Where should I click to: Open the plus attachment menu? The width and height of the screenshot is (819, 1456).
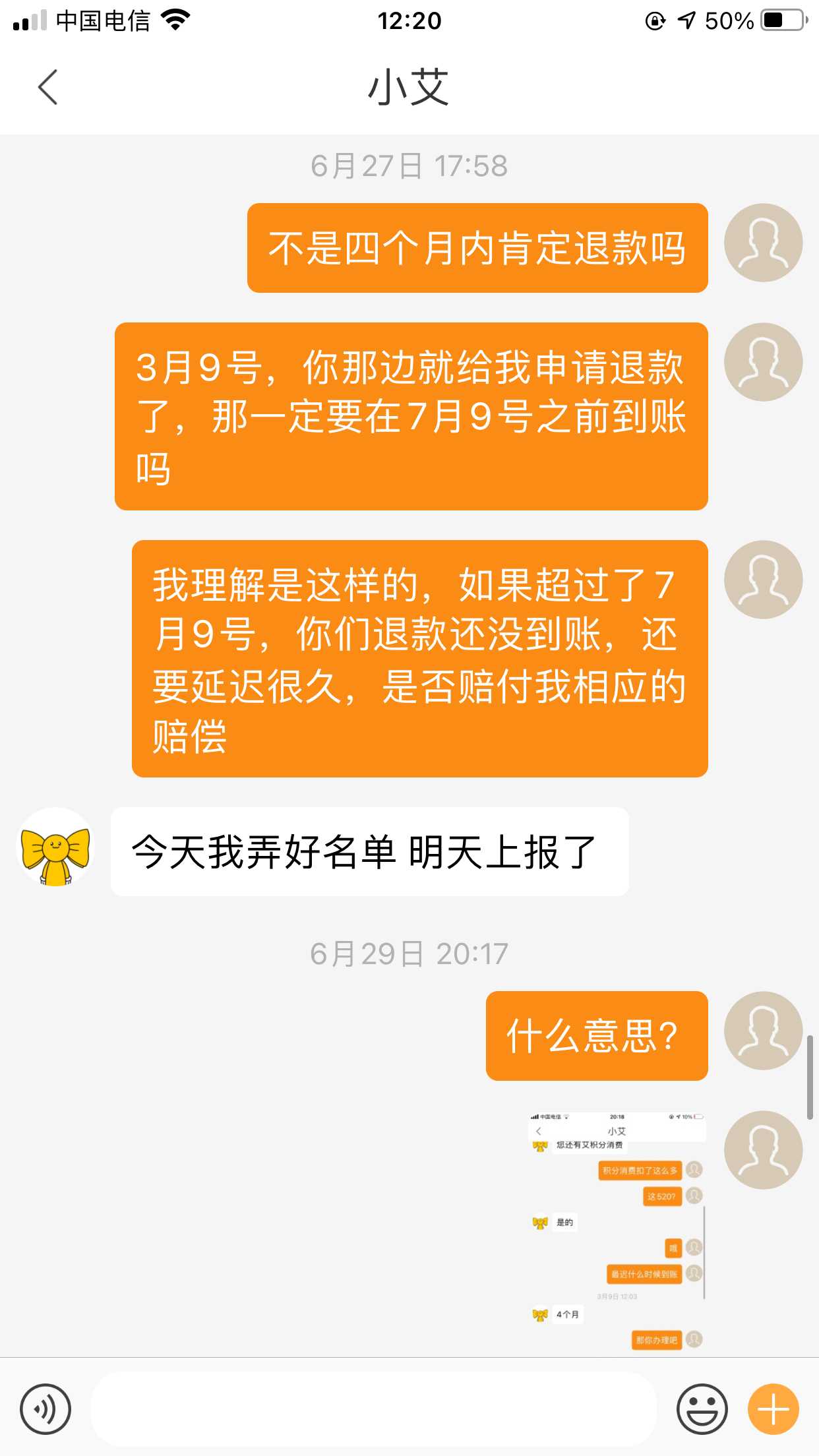pos(773,1409)
